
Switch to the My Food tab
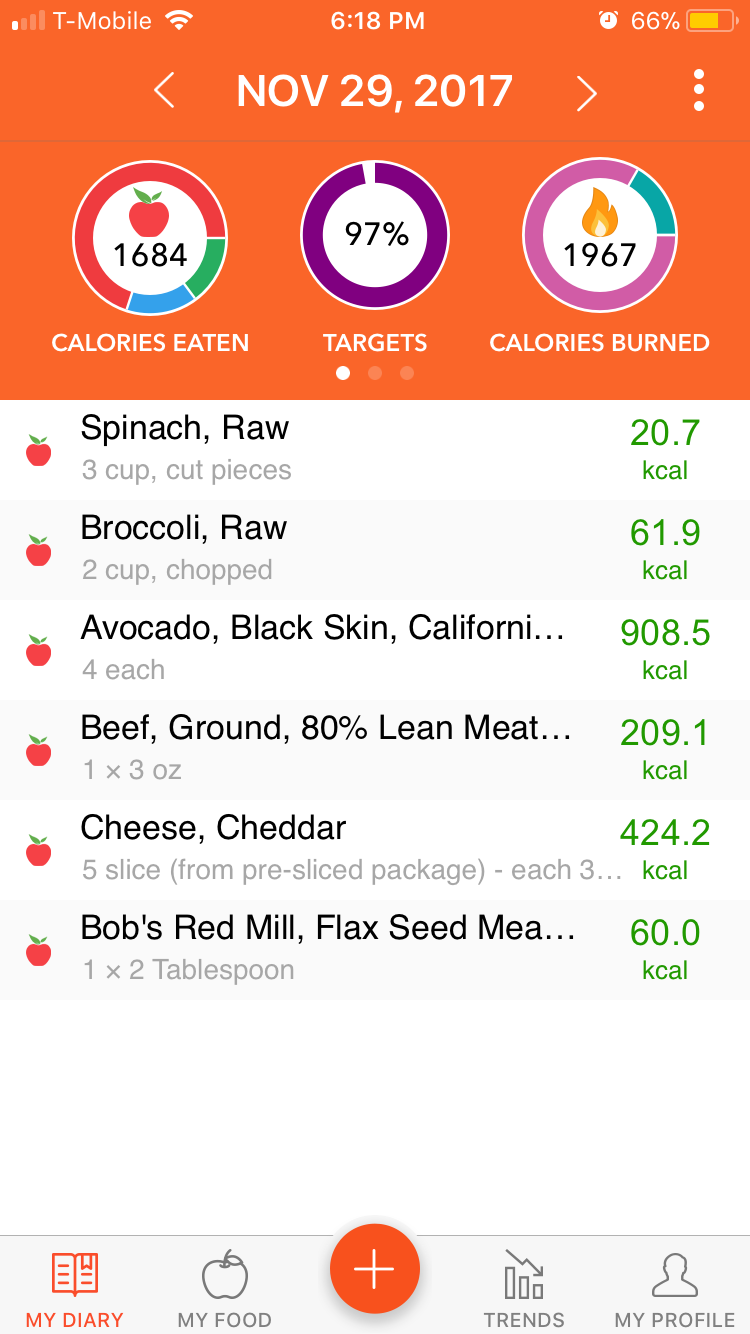point(225,1290)
